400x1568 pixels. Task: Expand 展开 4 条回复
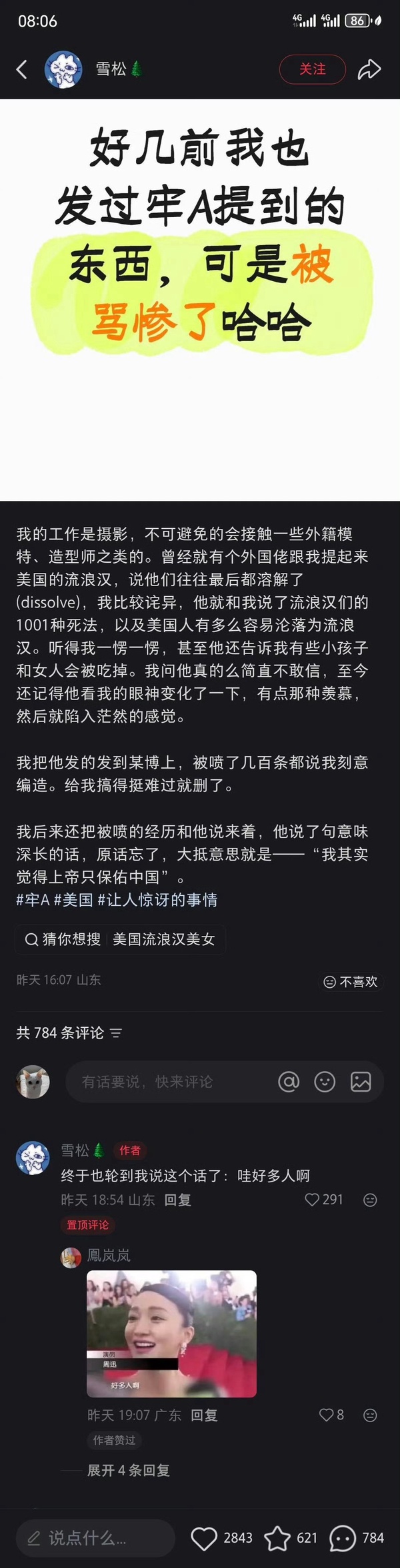pos(128,1470)
